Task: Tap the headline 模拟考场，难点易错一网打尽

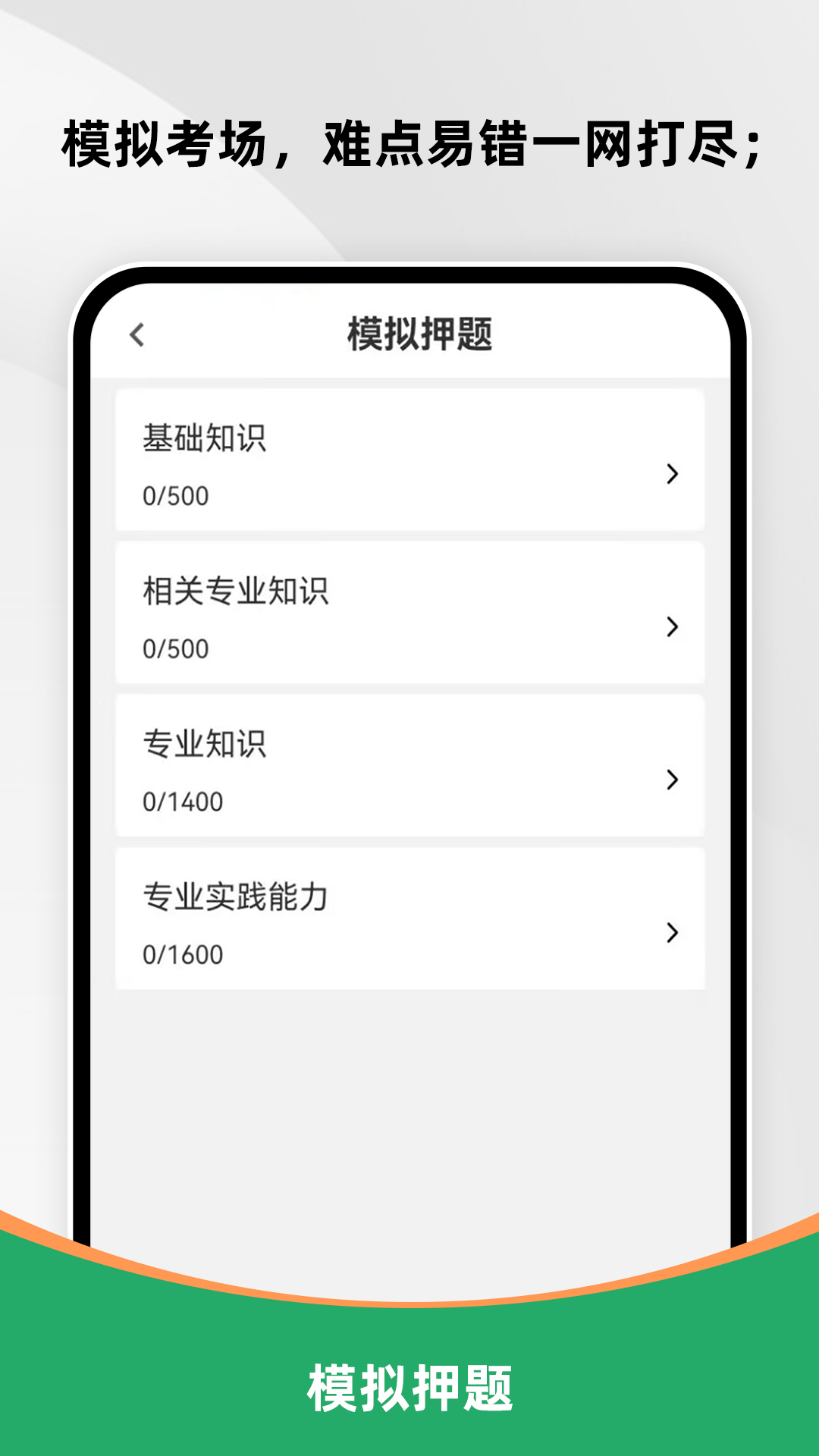Action: [409, 143]
